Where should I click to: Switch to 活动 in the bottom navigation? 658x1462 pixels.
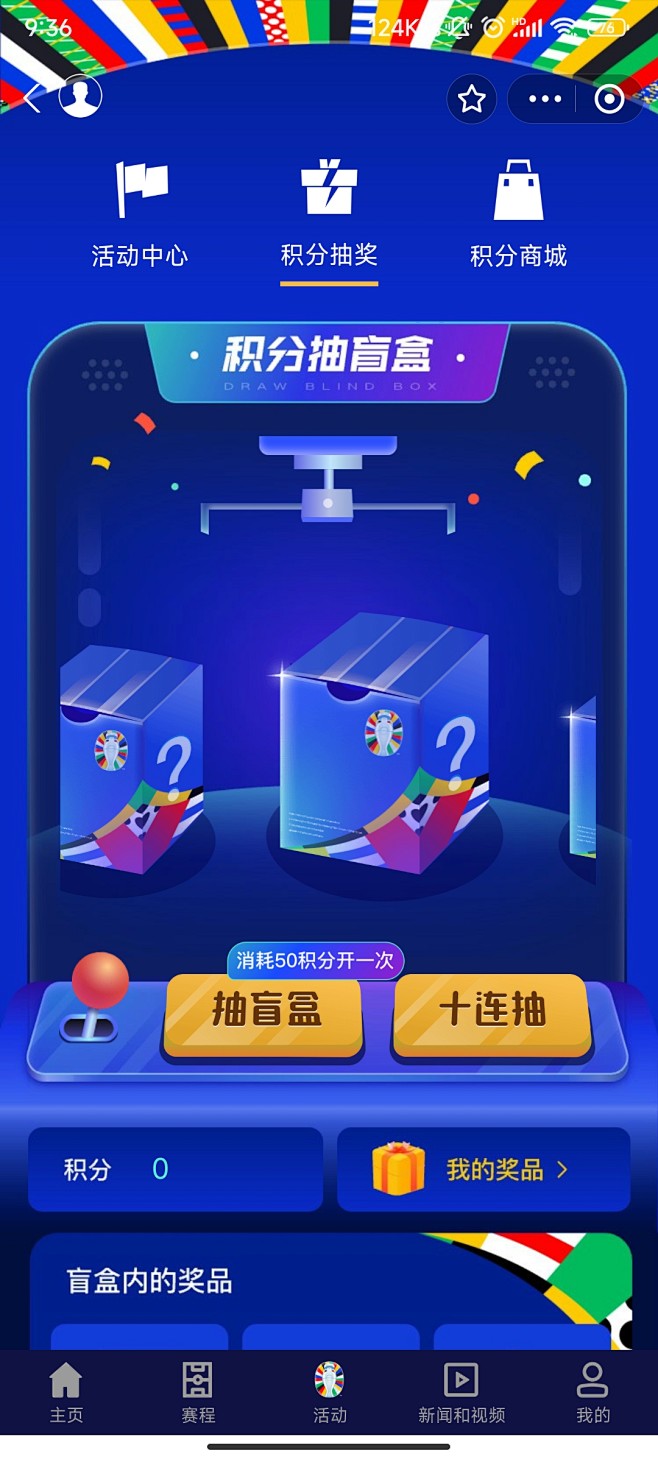(x=329, y=1392)
